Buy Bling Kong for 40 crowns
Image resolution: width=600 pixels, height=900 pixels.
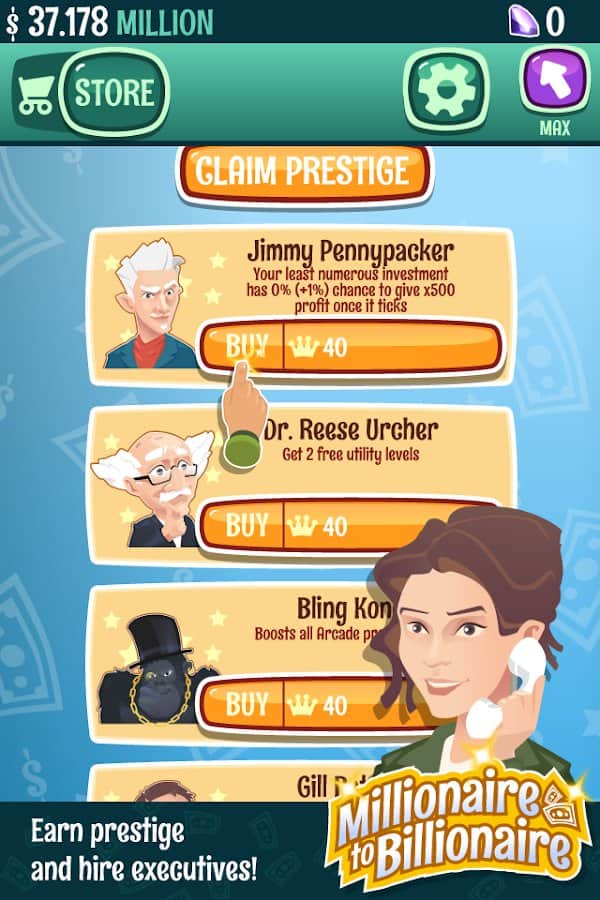290,703
